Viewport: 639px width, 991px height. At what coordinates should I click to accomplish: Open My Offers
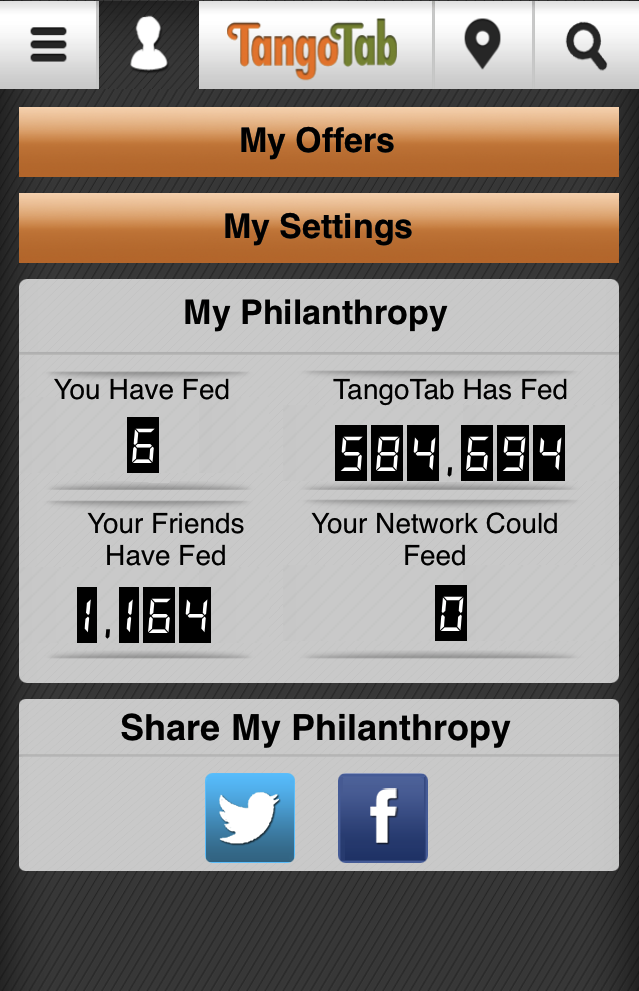[x=318, y=142]
